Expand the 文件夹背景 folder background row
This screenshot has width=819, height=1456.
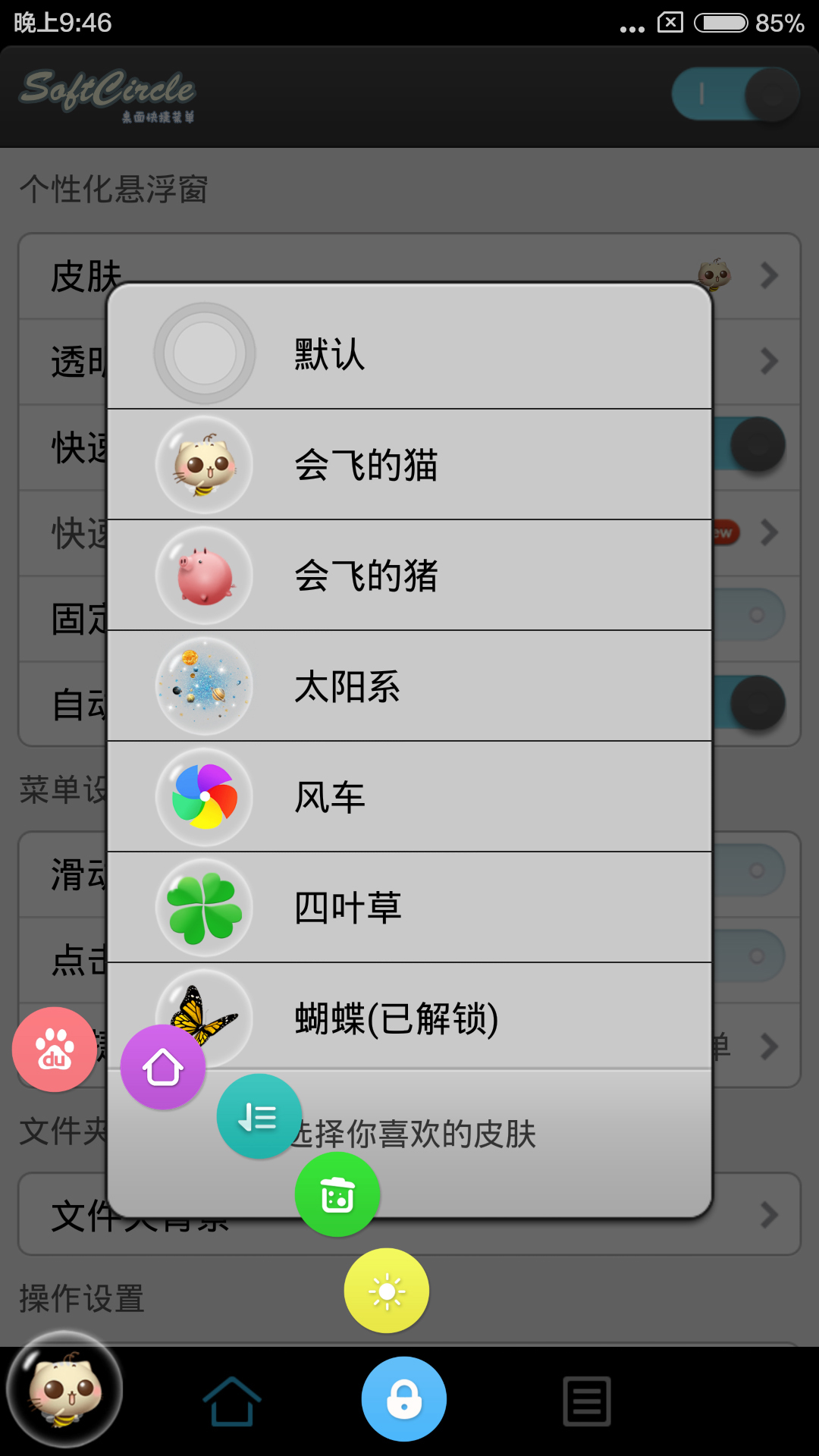click(x=768, y=1214)
